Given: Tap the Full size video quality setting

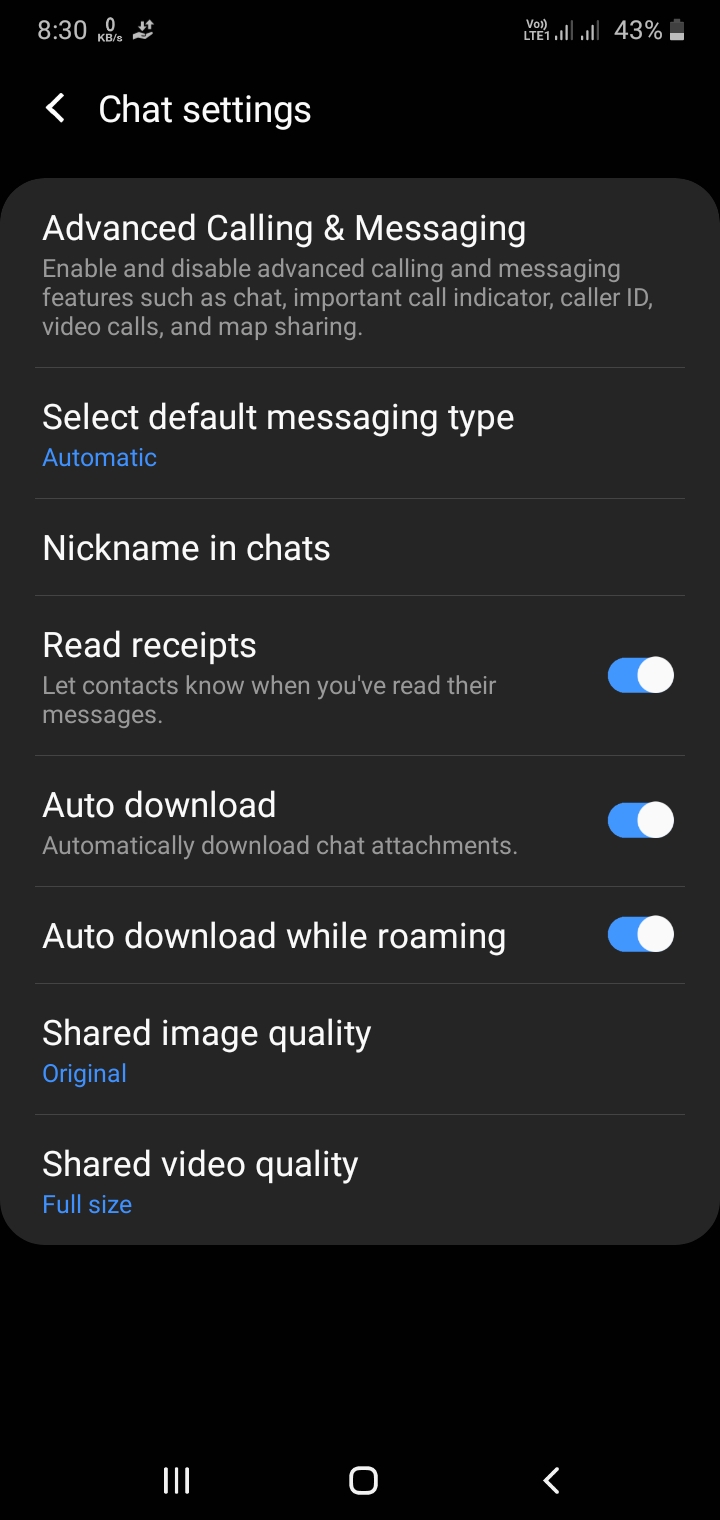Looking at the screenshot, I should (87, 1204).
